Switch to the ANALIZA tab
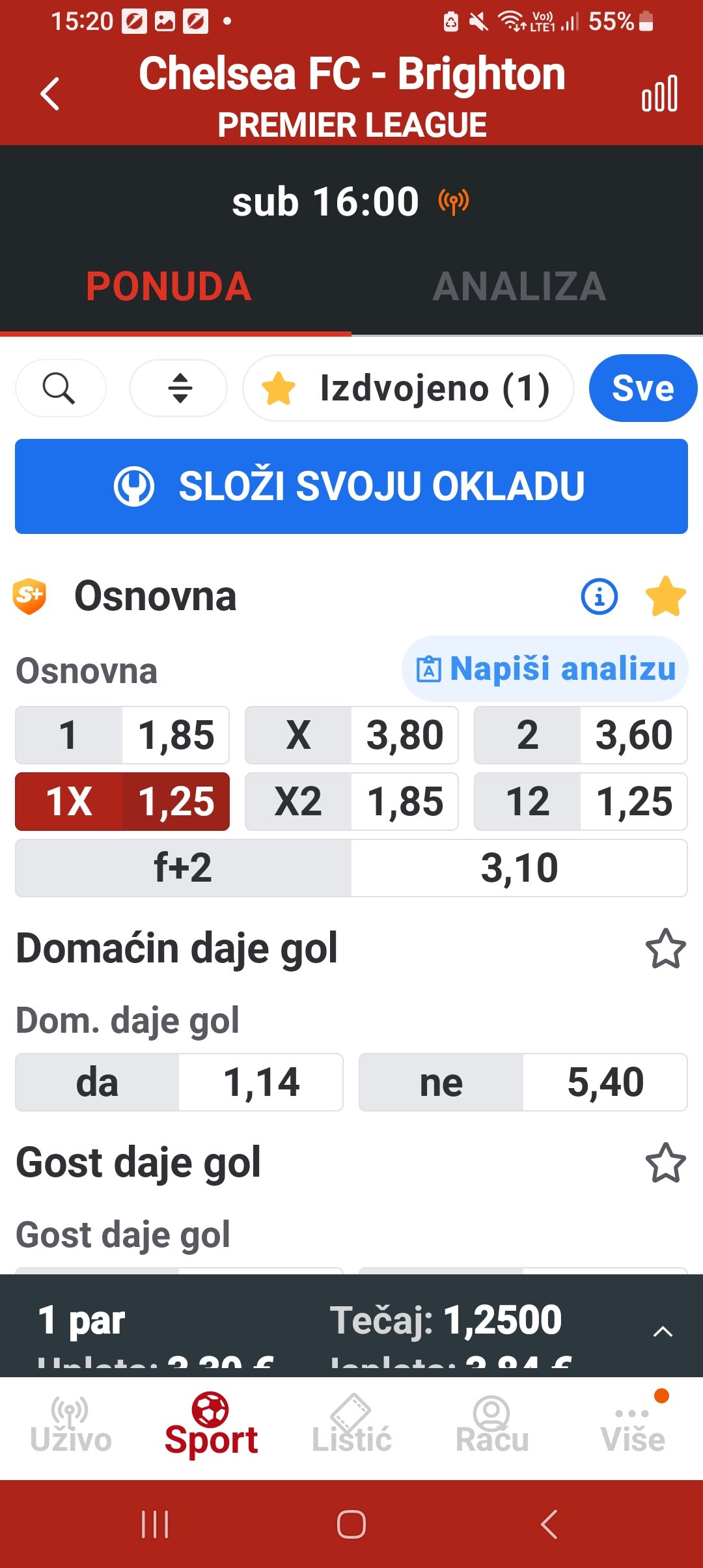This screenshot has width=703, height=1568. point(519,287)
